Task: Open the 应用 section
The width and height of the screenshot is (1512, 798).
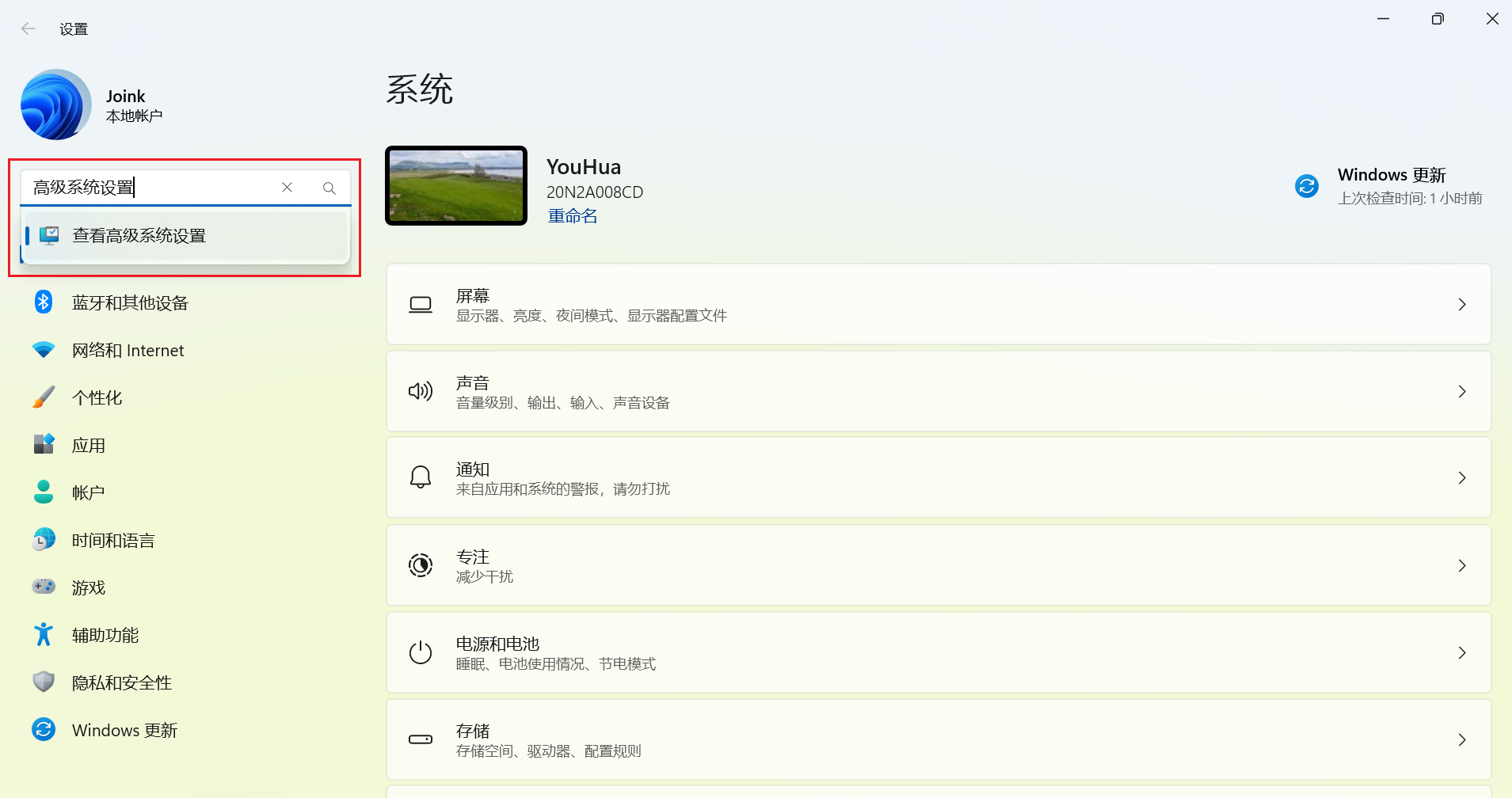Action: tap(88, 446)
